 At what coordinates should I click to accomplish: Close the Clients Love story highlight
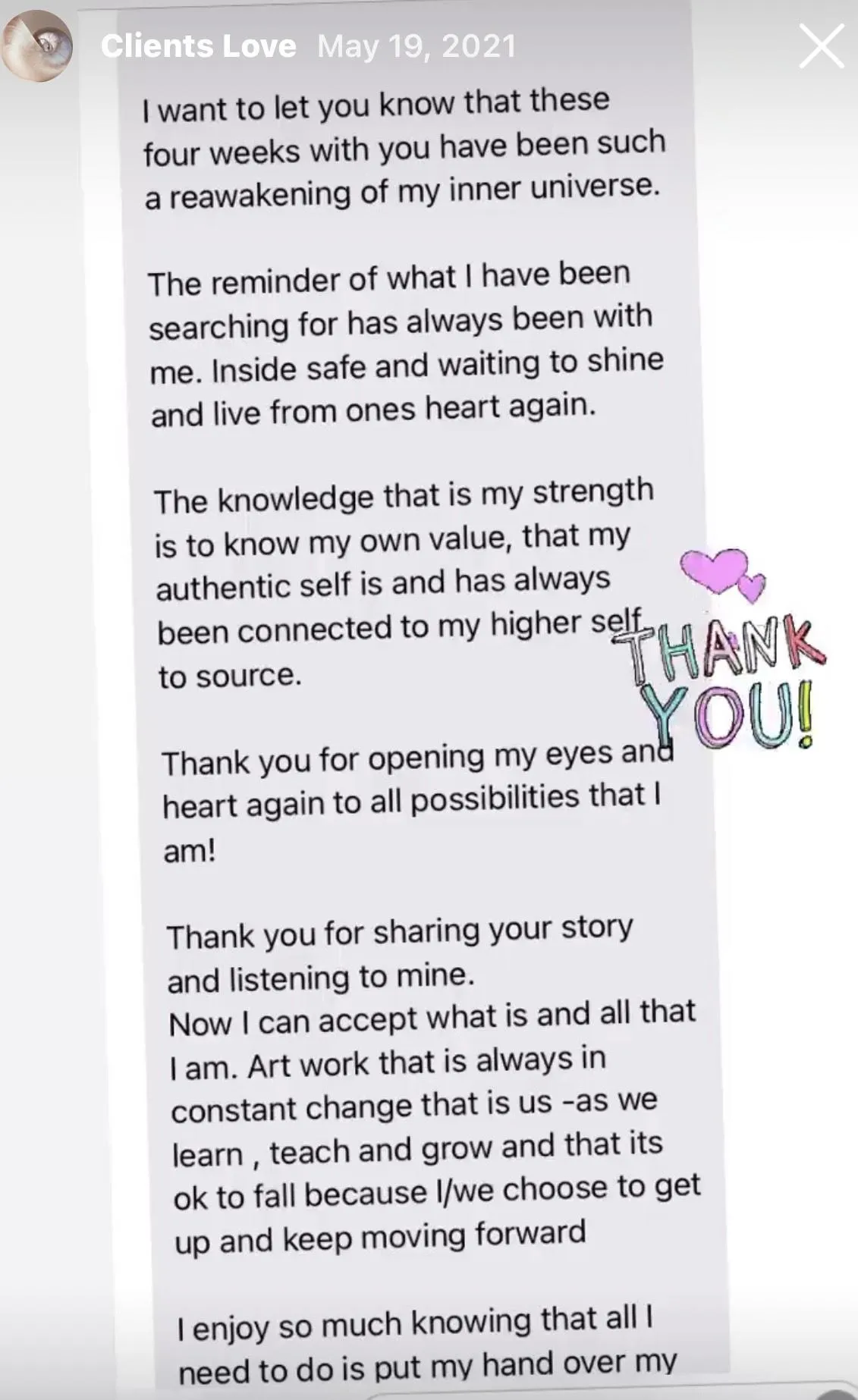822,46
